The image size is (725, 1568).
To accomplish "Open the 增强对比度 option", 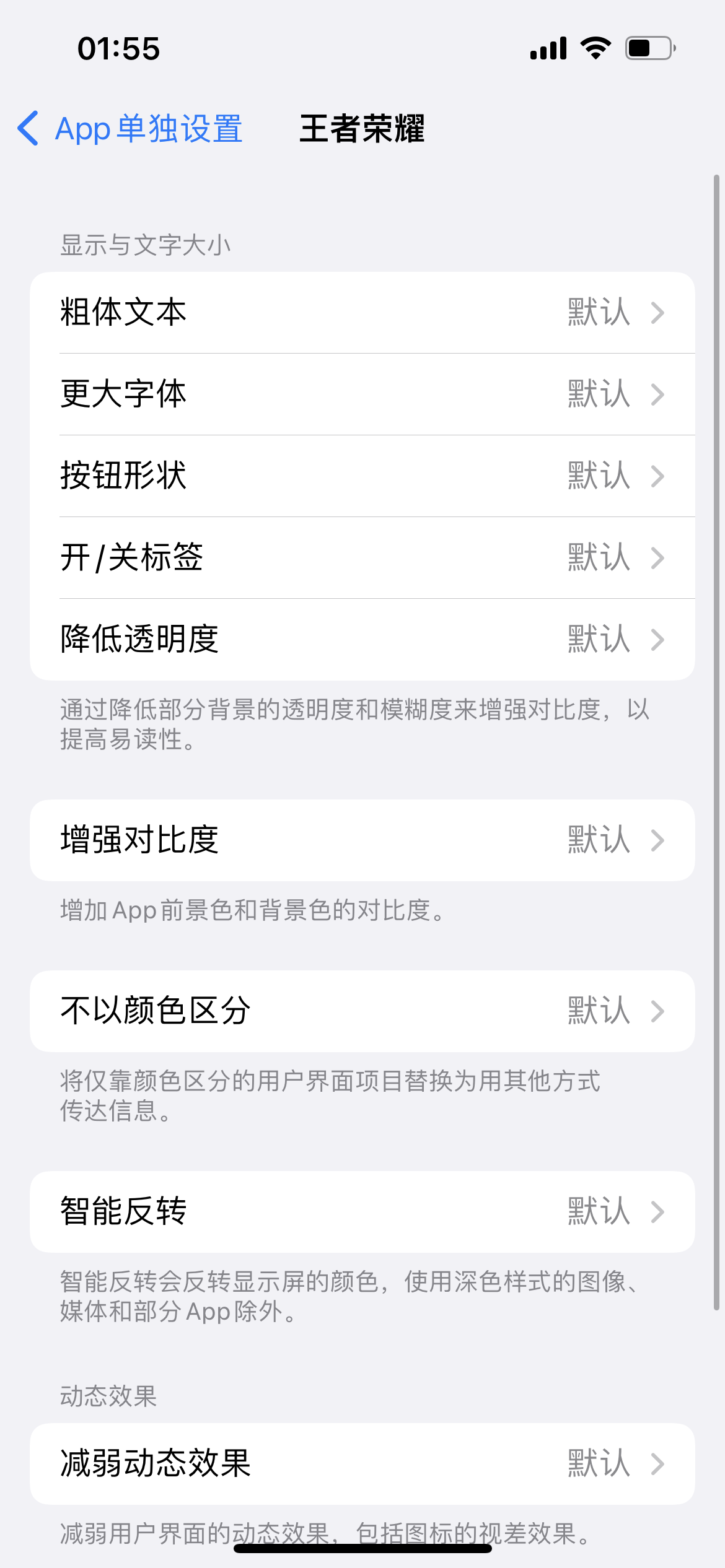I will [362, 840].
